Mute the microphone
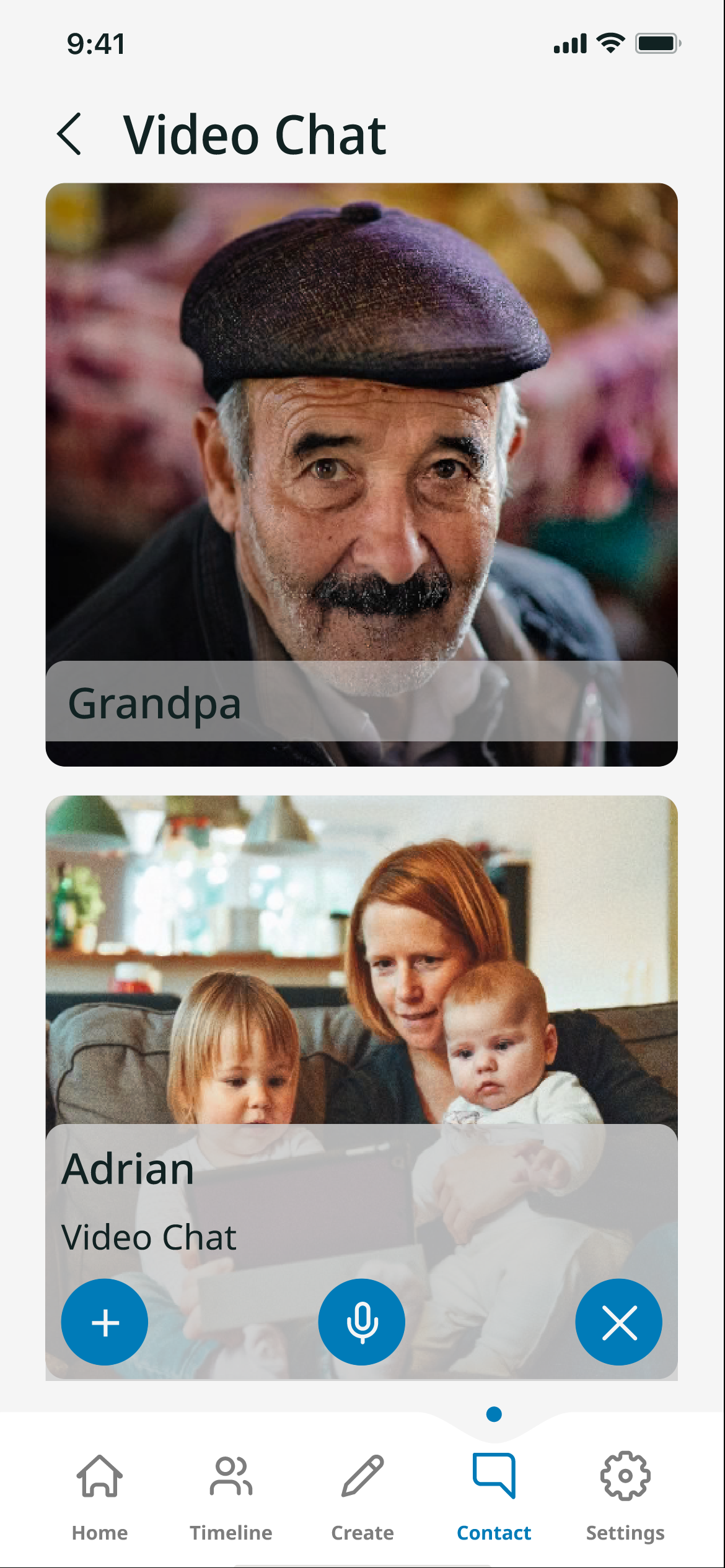The height and width of the screenshot is (1568, 725). tap(362, 1322)
